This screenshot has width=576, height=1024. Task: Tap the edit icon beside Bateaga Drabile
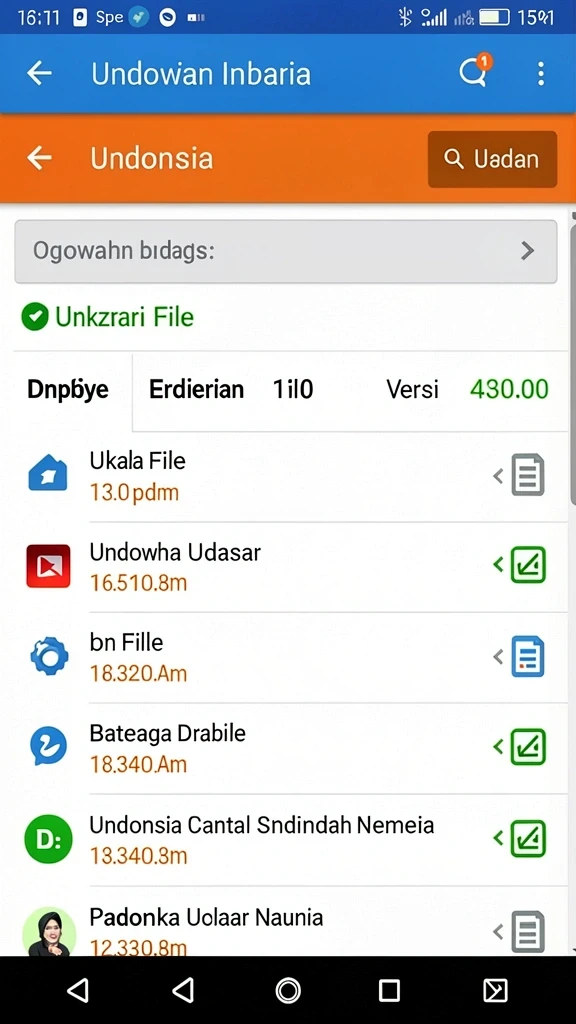pyautogui.click(x=528, y=746)
